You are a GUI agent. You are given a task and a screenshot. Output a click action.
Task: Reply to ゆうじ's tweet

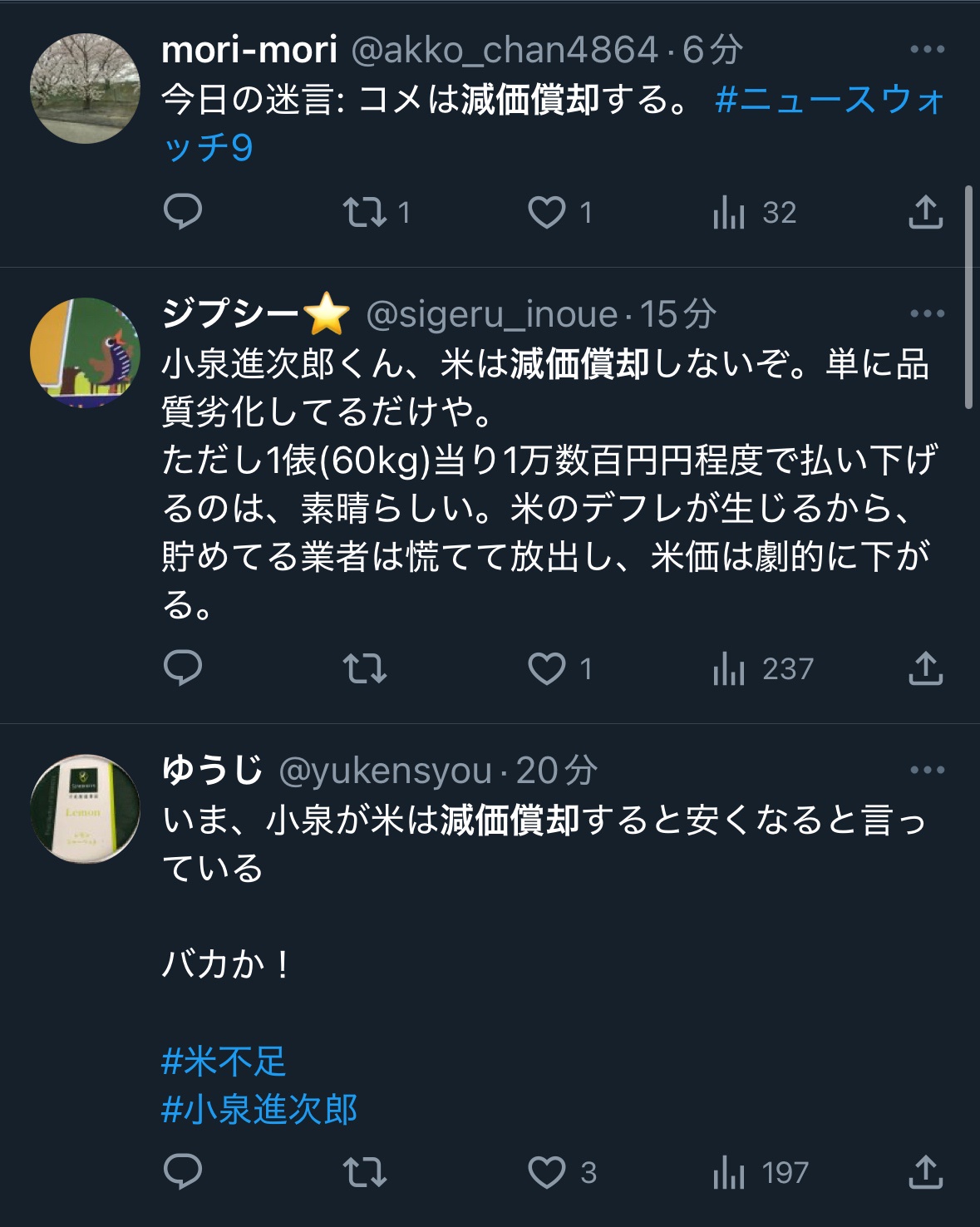tap(183, 1171)
